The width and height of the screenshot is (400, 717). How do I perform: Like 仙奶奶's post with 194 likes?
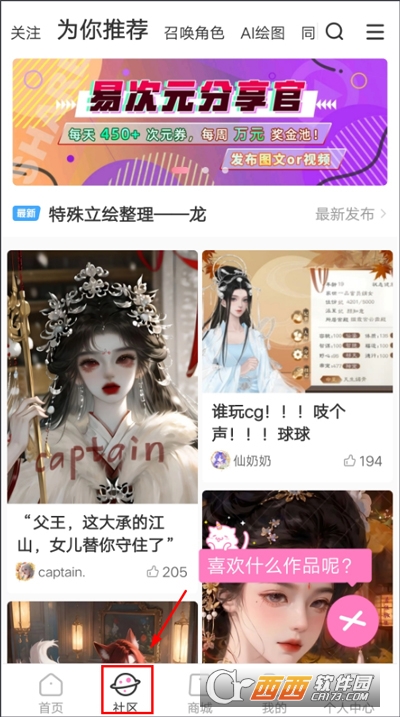[x=363, y=460]
